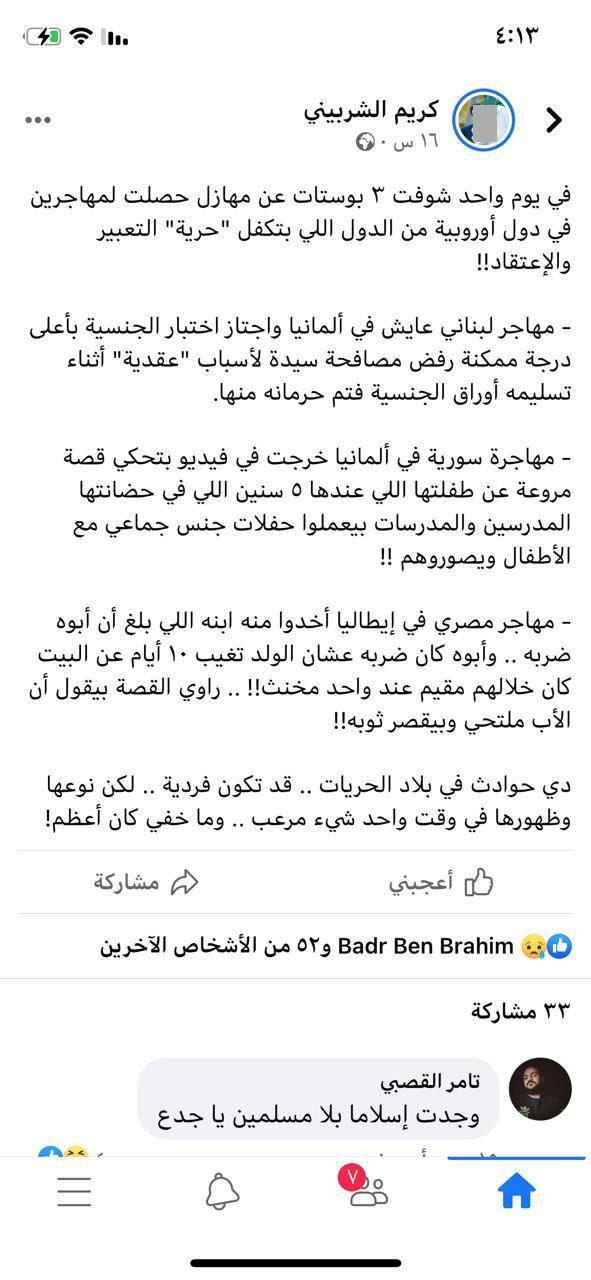Open the friends/groups tab with badge ٧
Screen dimensions: 591x1280
pyautogui.click(x=367, y=1188)
